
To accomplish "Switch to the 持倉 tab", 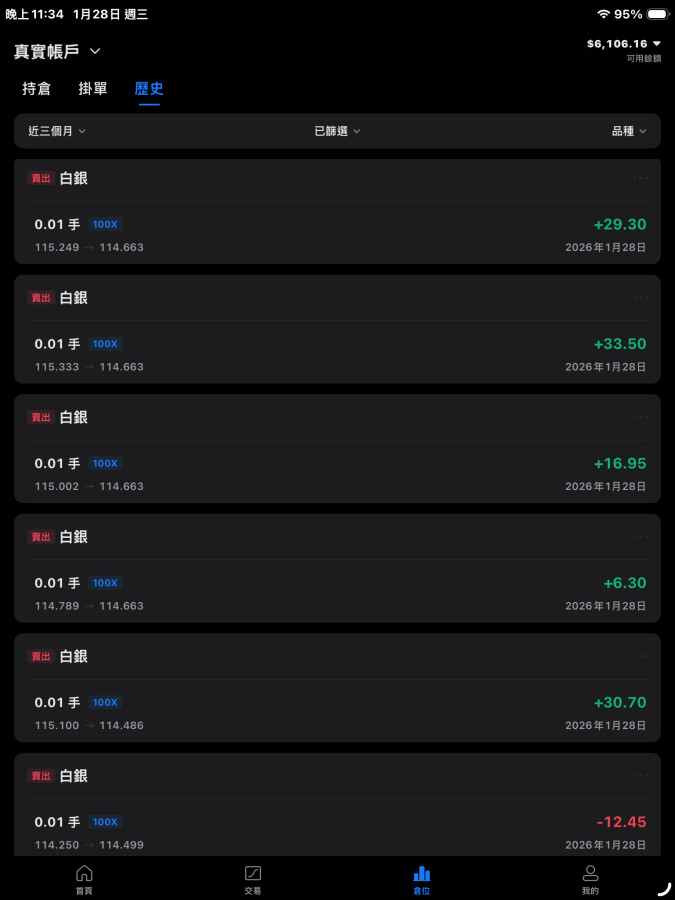I will (x=37, y=89).
